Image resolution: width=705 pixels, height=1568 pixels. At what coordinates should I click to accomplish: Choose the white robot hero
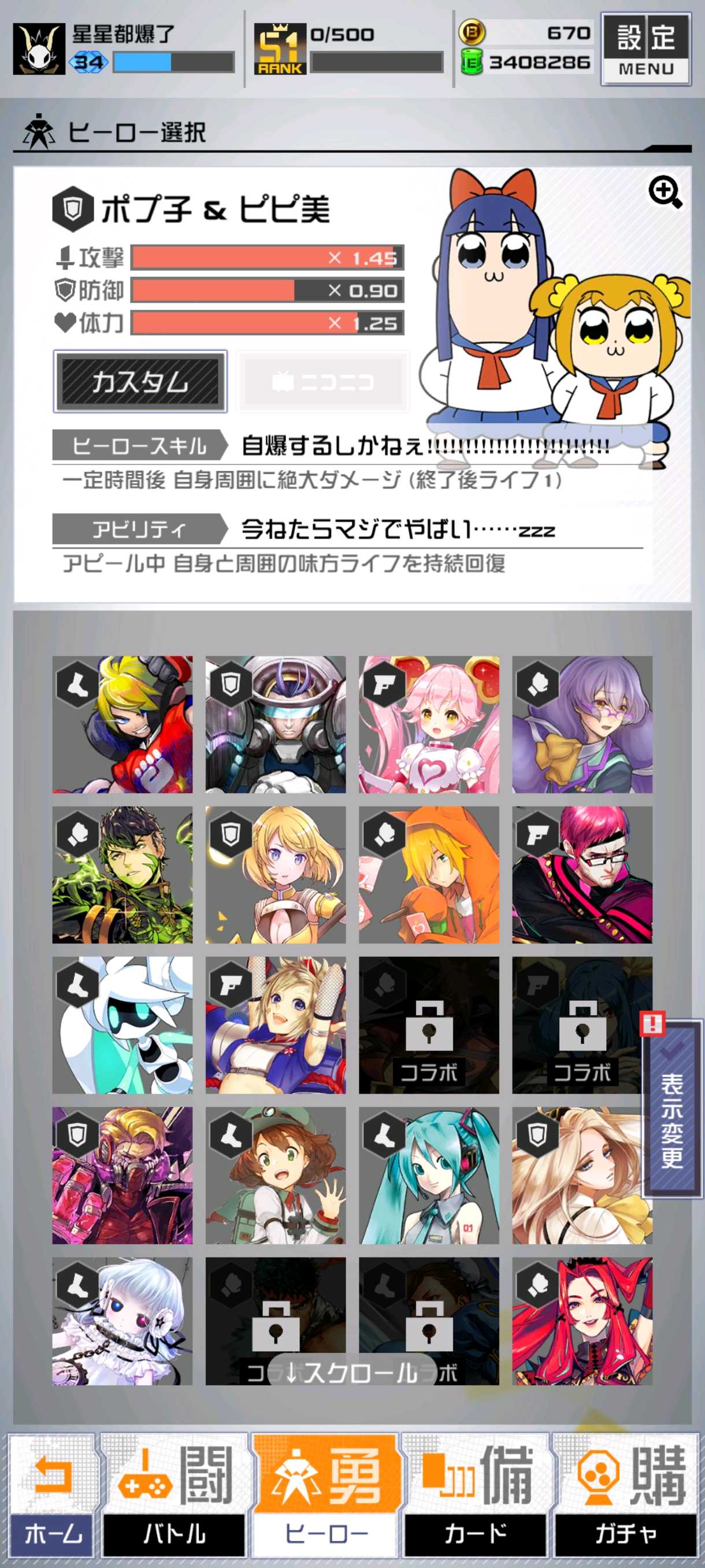(123, 1025)
